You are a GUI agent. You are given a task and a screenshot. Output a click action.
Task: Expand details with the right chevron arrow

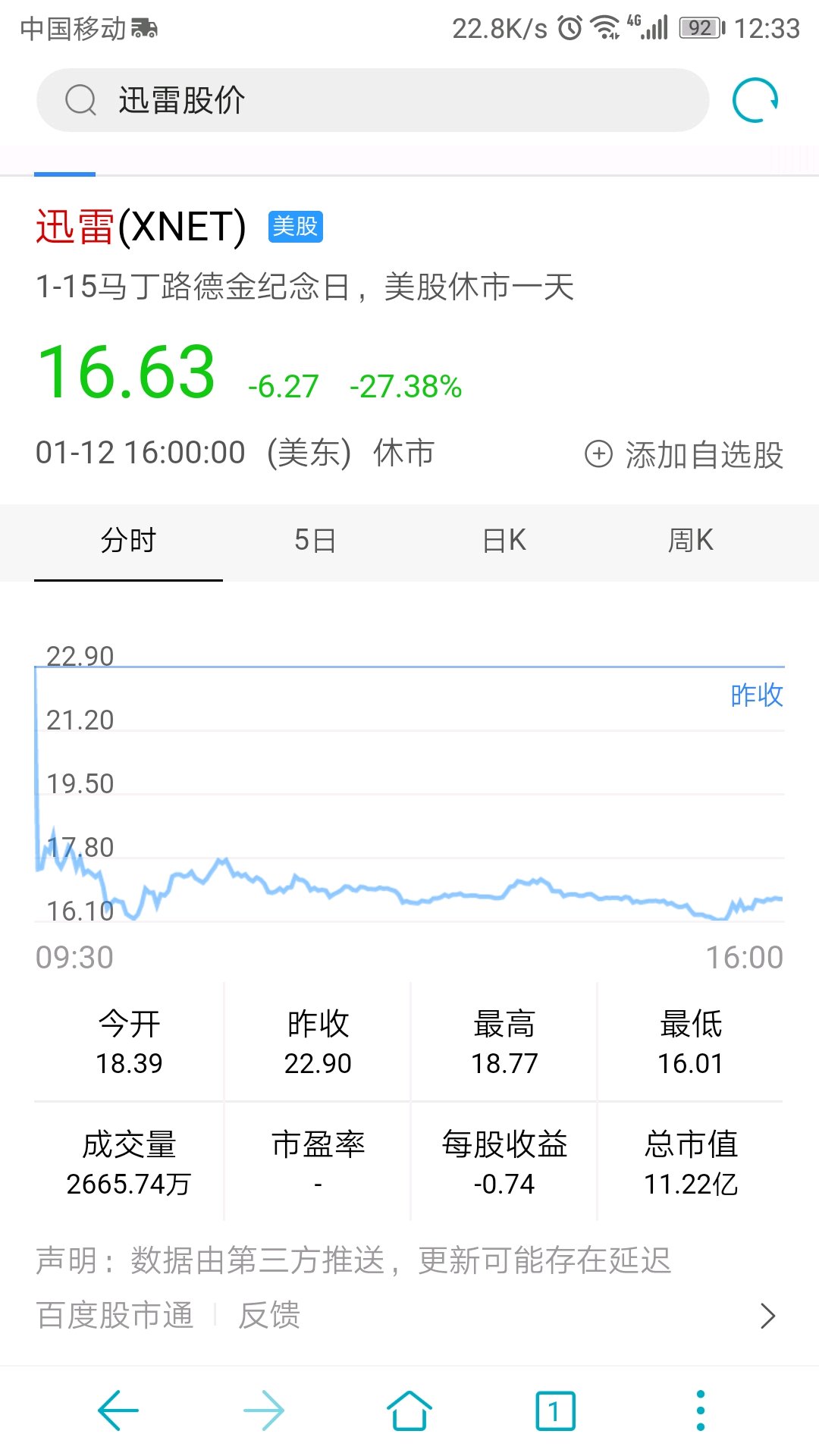pos(767,1316)
